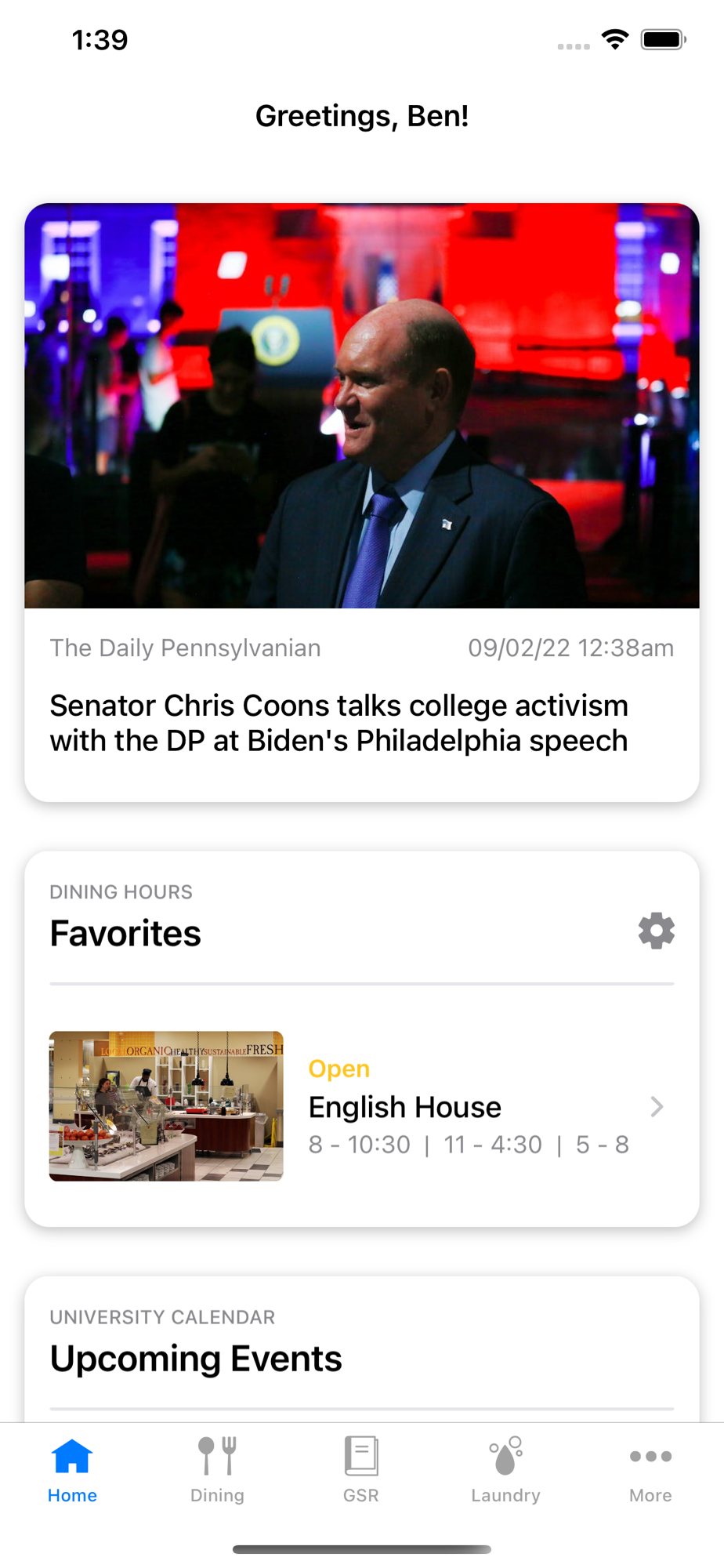
Task: Open the dining favorites settings gear
Action: pos(656,931)
